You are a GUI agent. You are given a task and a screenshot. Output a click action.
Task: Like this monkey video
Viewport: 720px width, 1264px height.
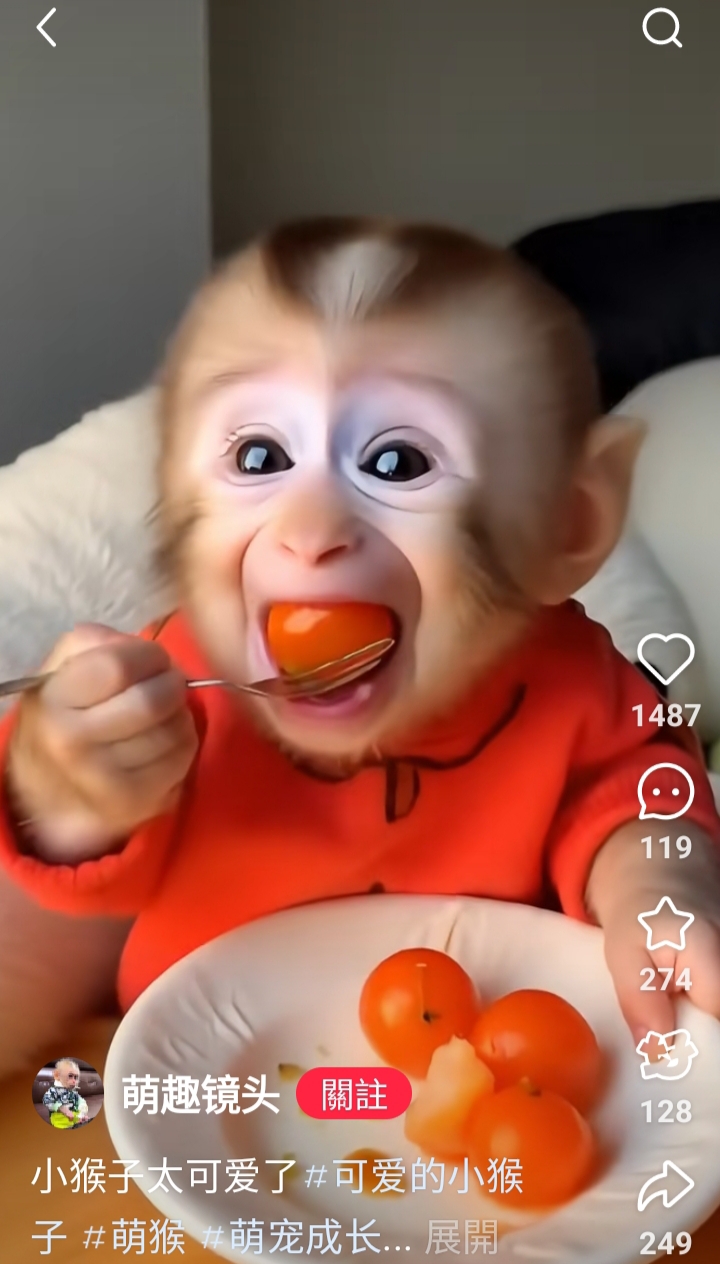point(666,659)
